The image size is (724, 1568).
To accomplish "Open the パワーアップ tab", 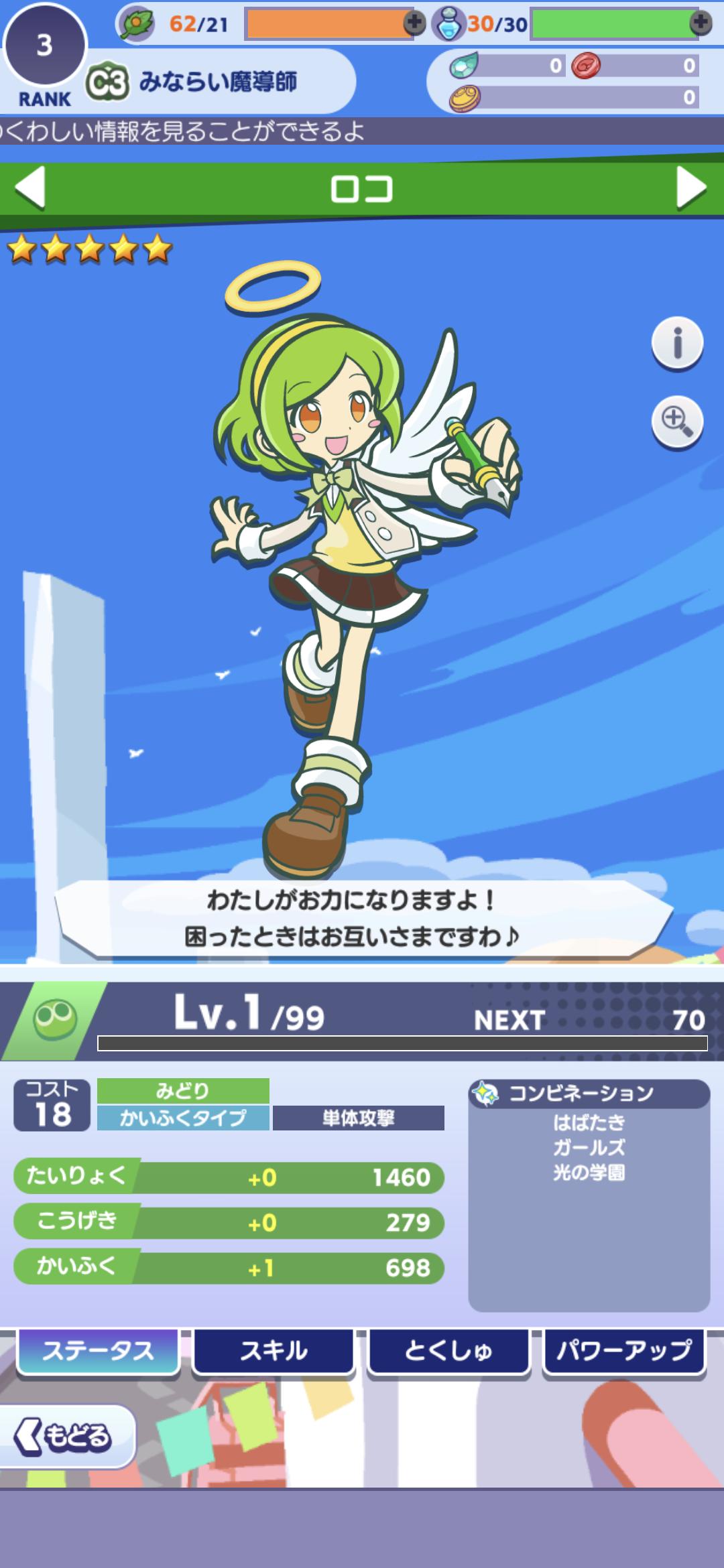I will pos(623,1352).
